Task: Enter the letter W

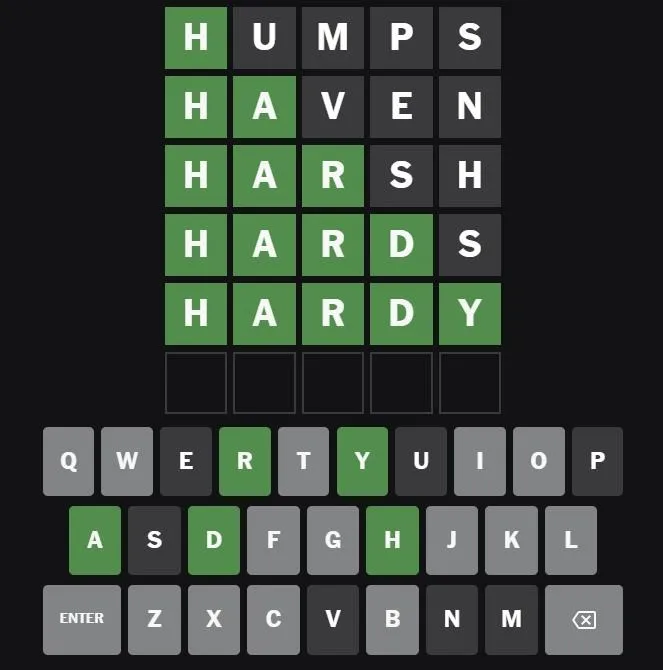Action: click(x=127, y=461)
